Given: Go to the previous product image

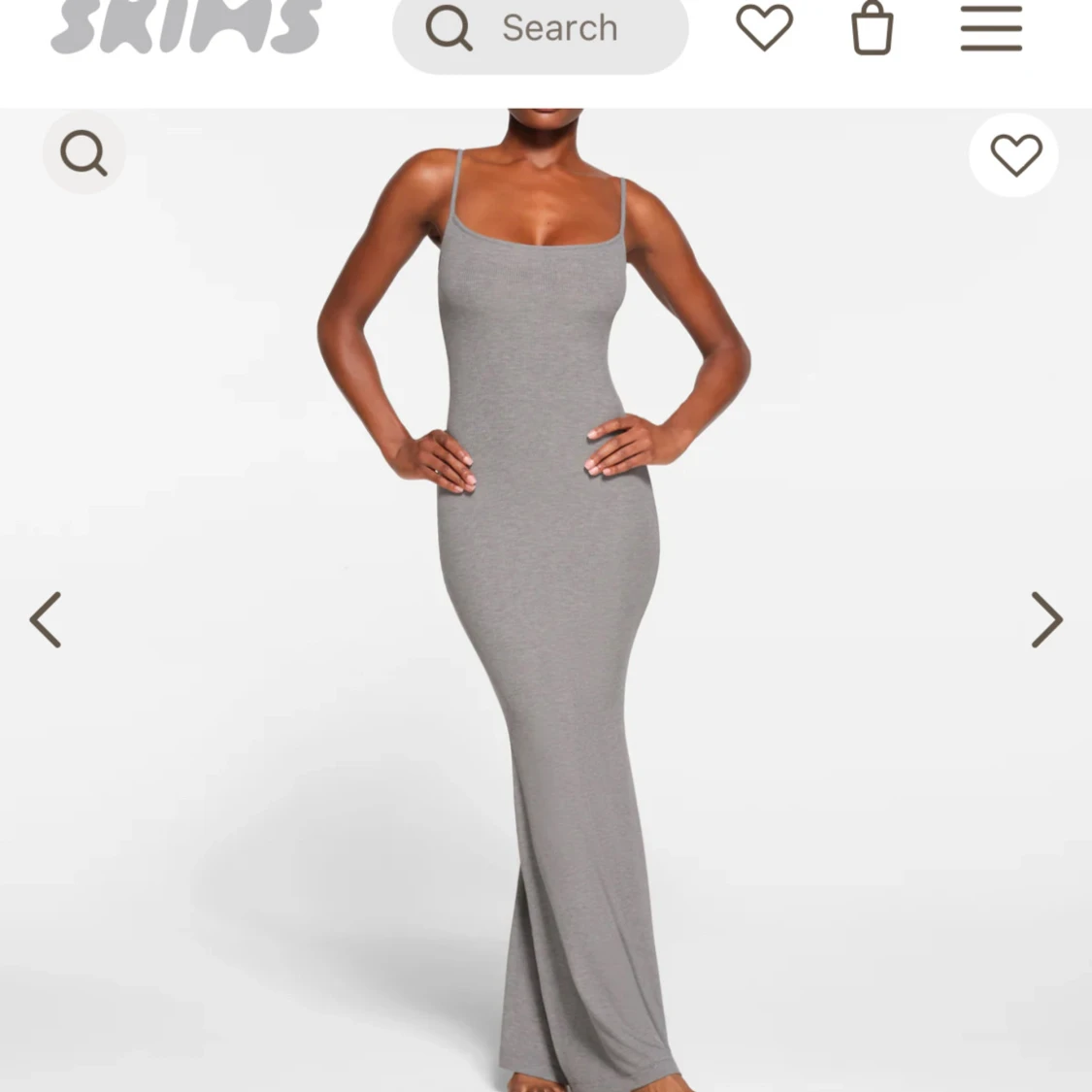Looking at the screenshot, I should 46,619.
